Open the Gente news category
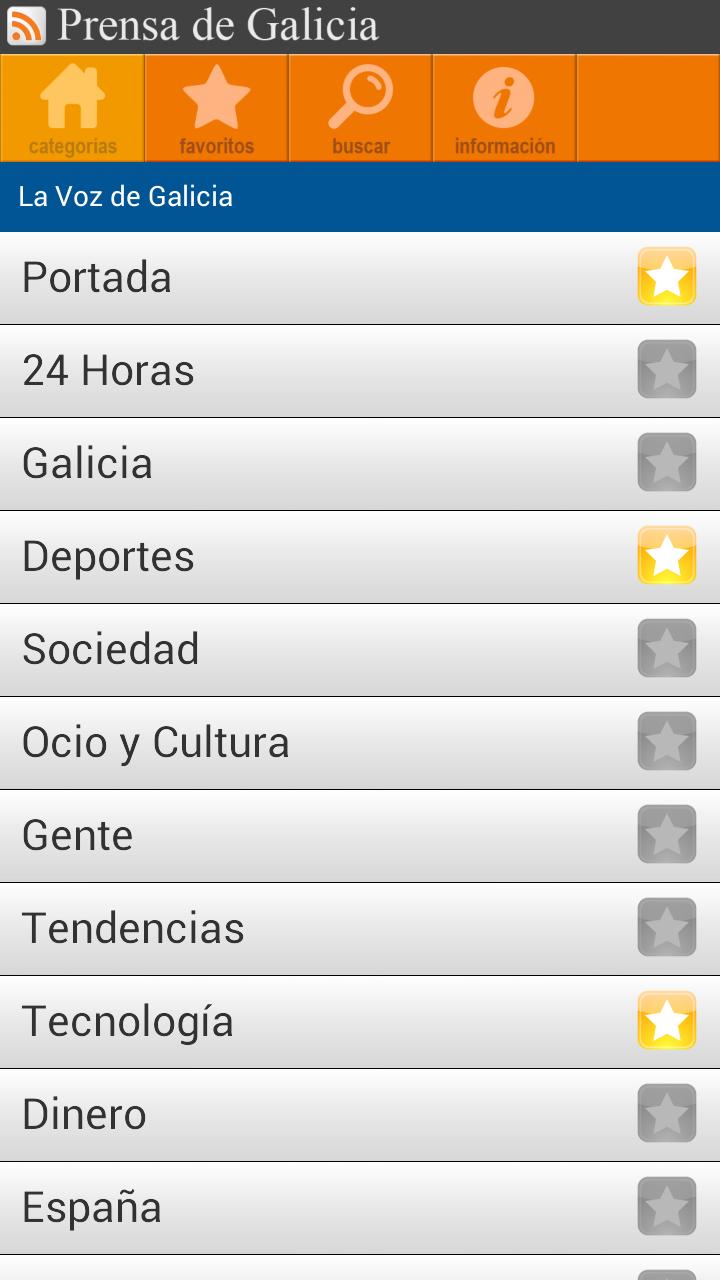 [x=300, y=835]
